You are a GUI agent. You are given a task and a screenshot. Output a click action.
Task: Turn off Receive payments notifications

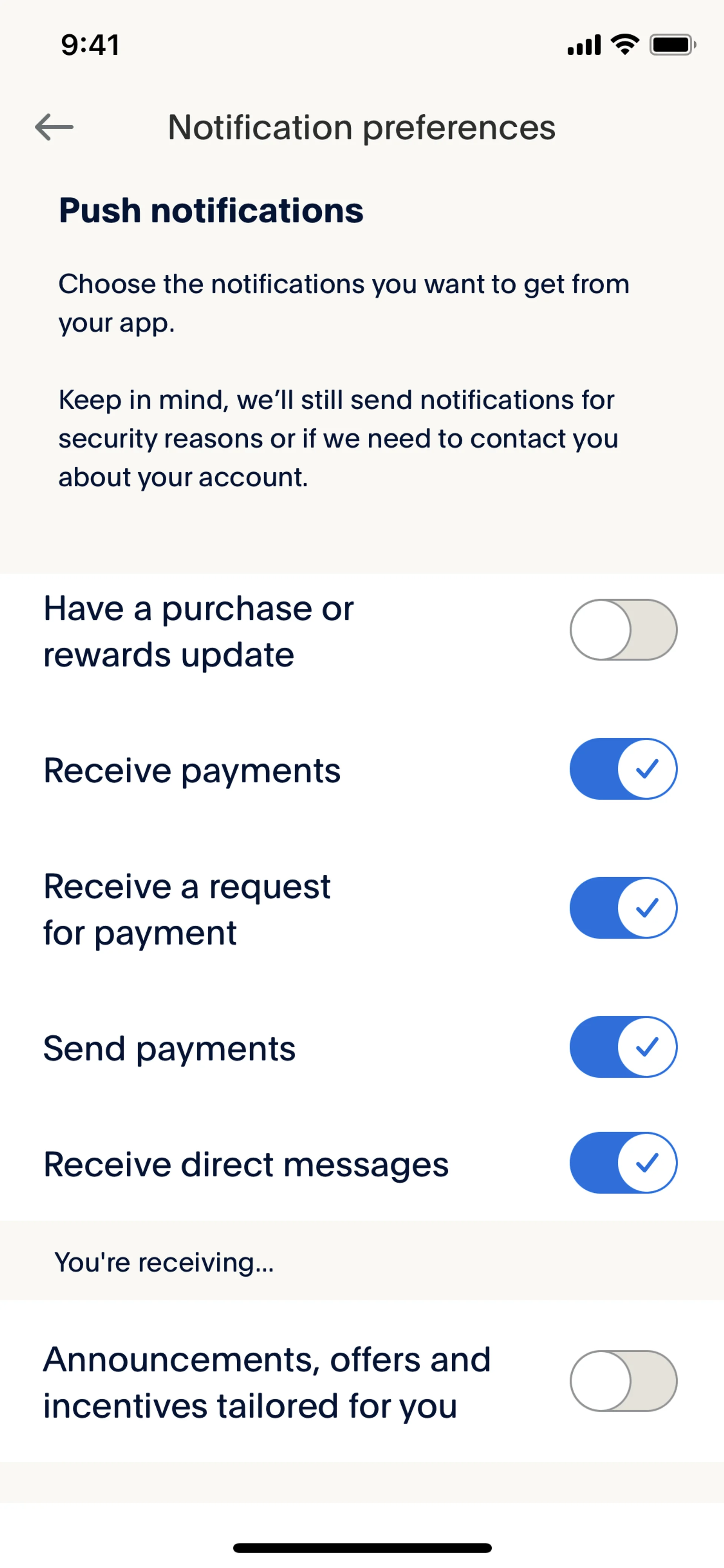click(x=623, y=769)
